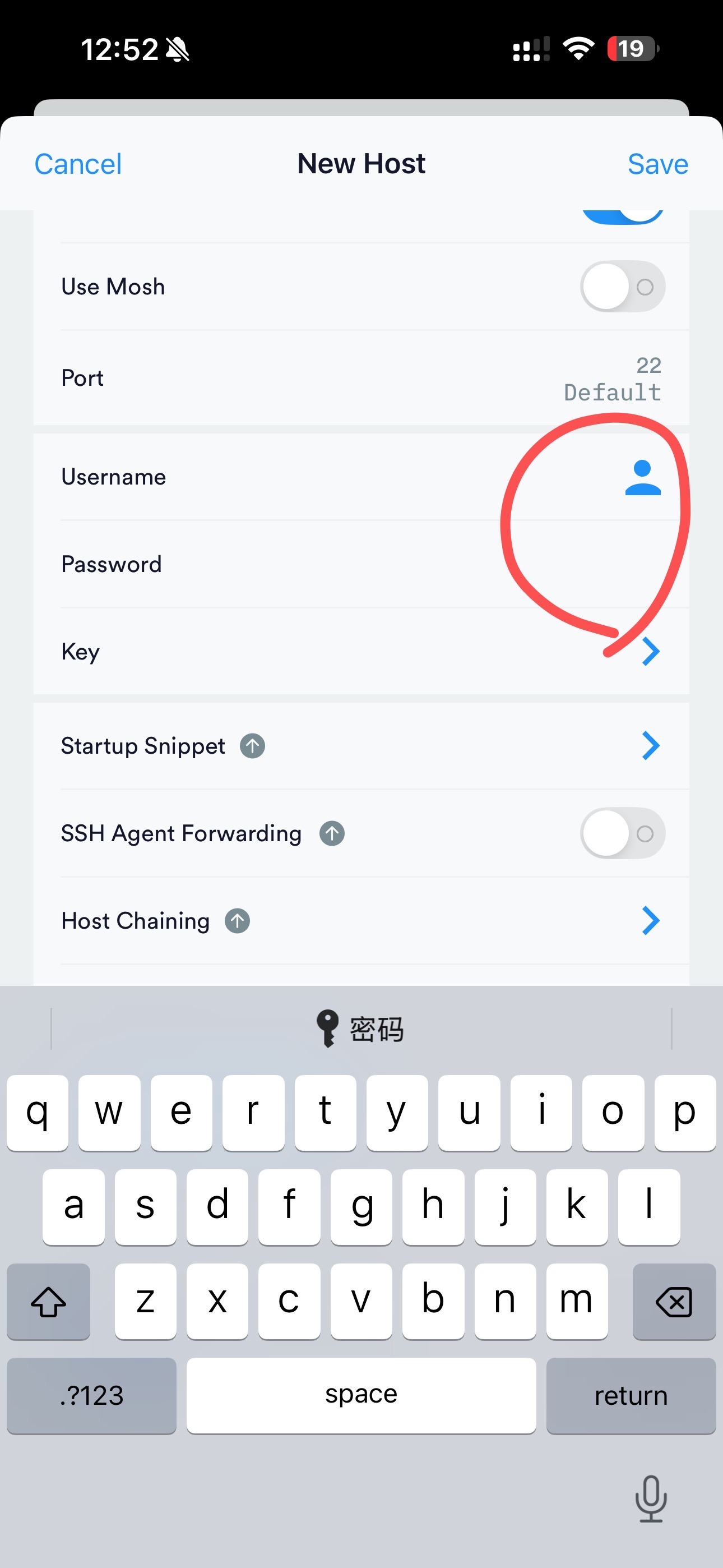Tap the Username field
The width and height of the screenshot is (723, 1568).
pos(361,477)
